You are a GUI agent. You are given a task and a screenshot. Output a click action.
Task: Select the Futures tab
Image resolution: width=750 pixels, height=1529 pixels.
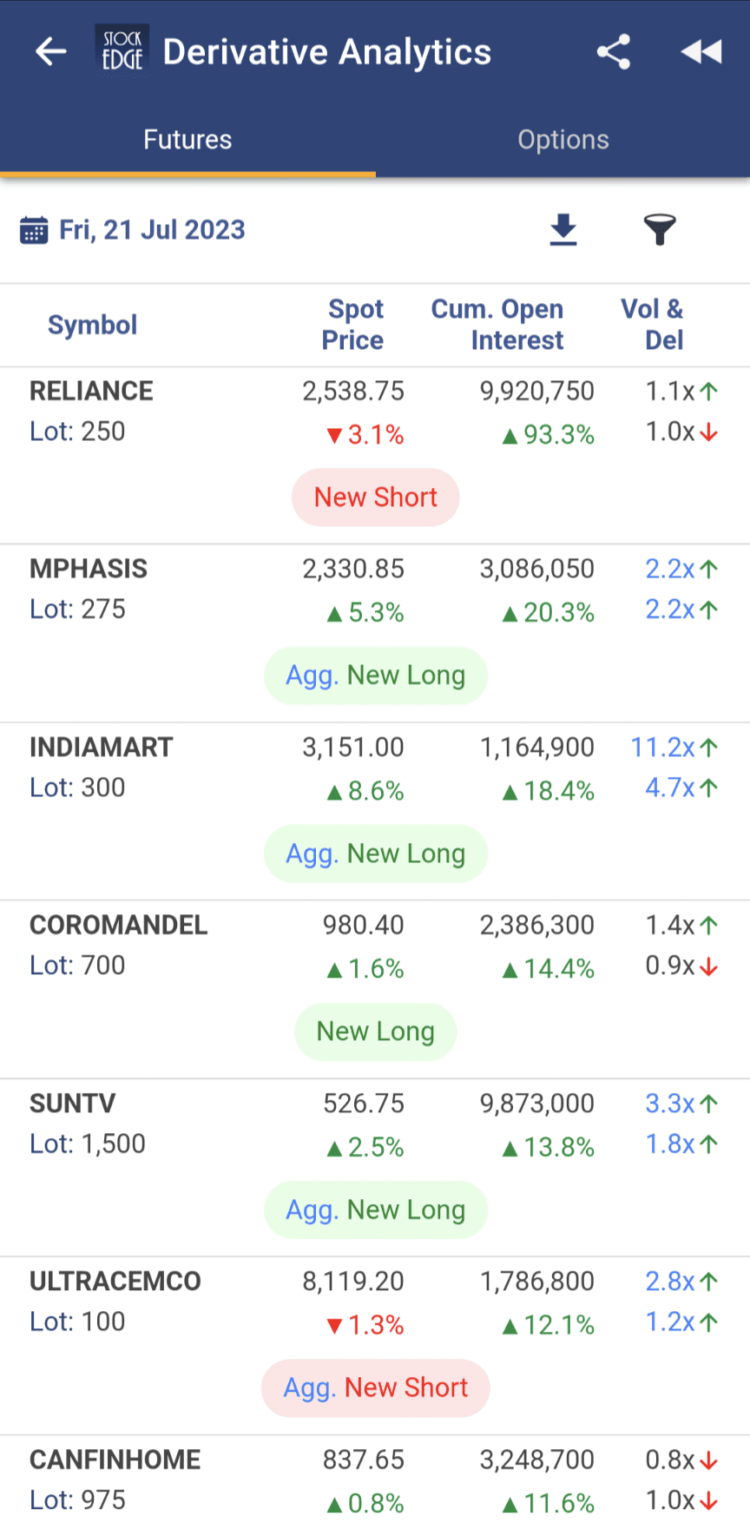(187, 139)
